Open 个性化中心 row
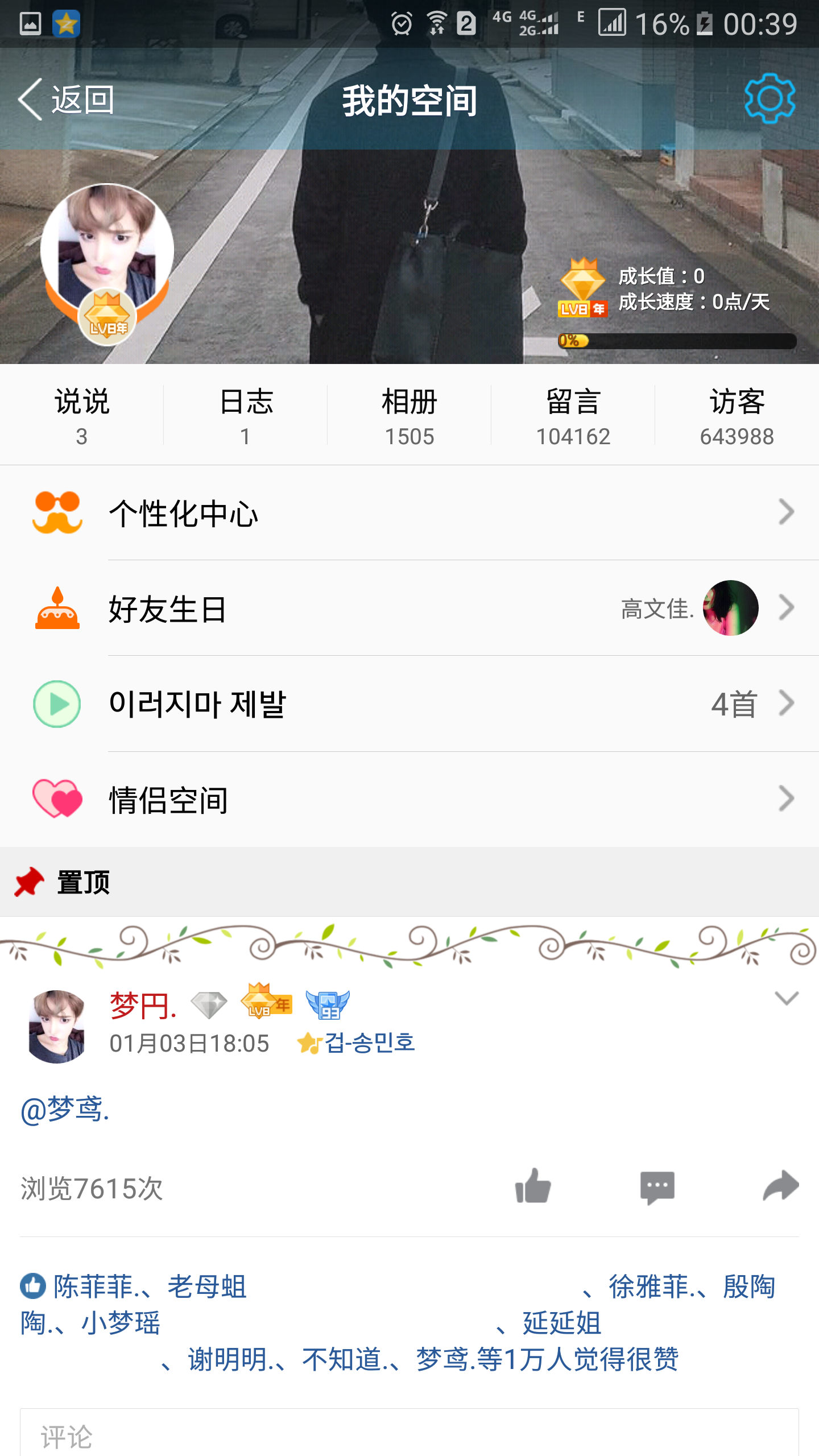 409,513
